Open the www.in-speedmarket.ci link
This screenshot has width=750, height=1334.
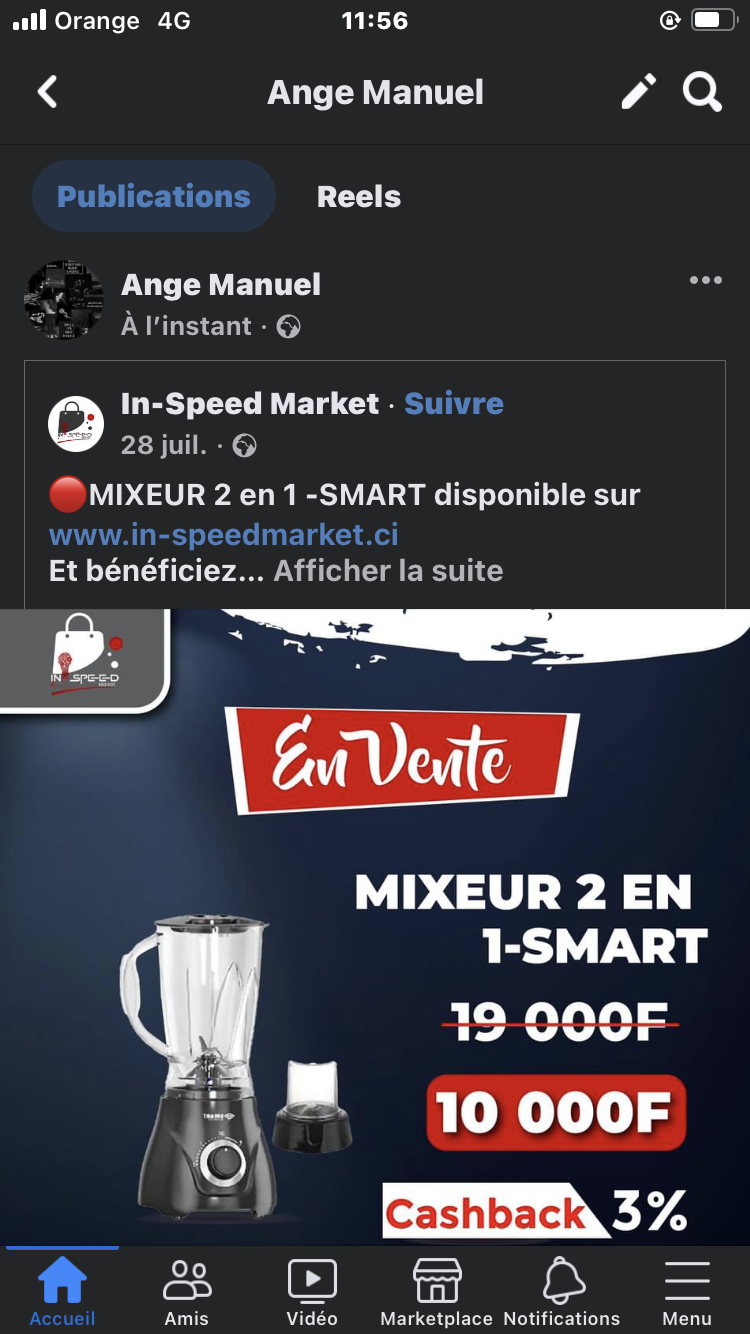pos(224,535)
